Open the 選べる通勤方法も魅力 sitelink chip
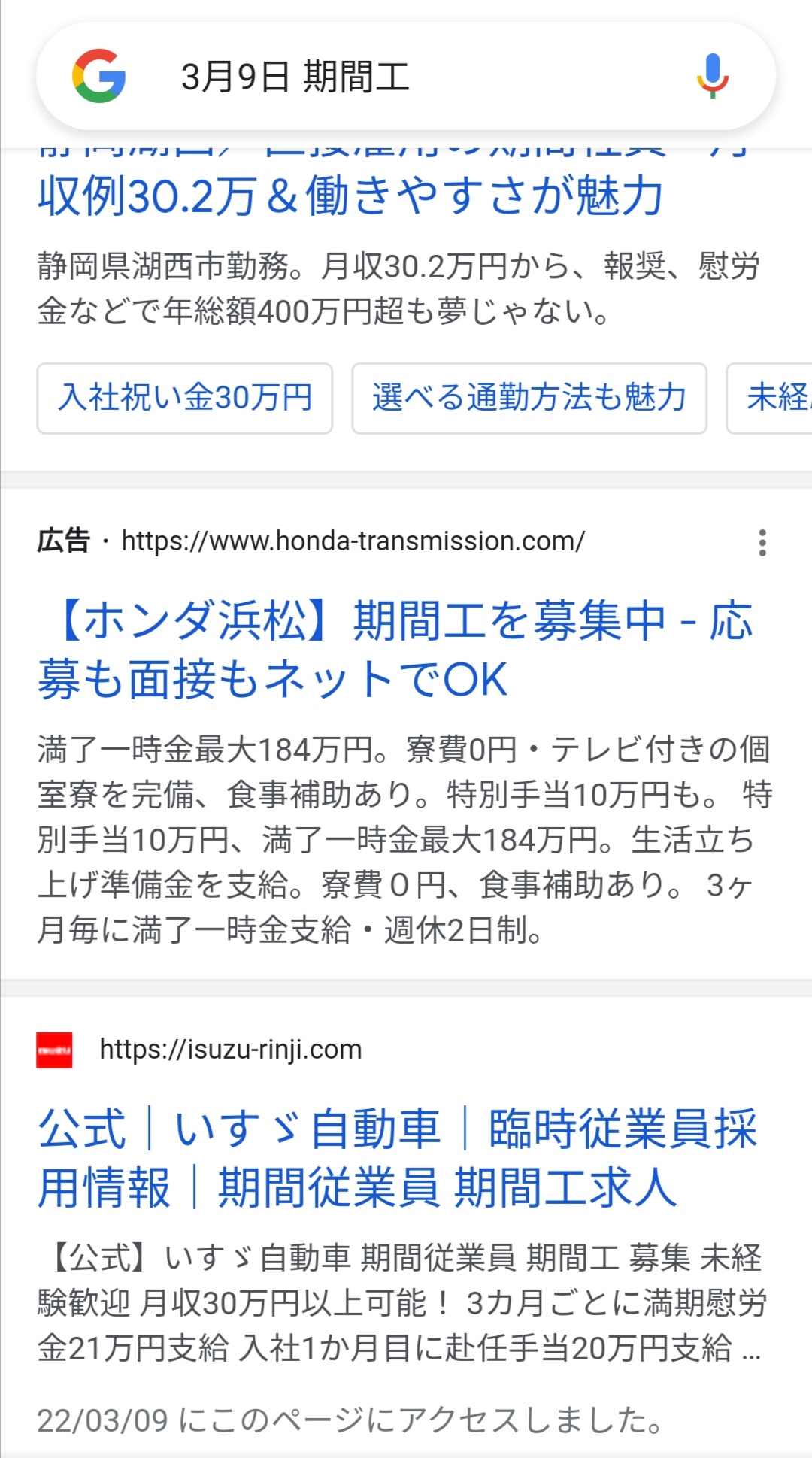Screen dimensions: 812x1458 tap(529, 398)
